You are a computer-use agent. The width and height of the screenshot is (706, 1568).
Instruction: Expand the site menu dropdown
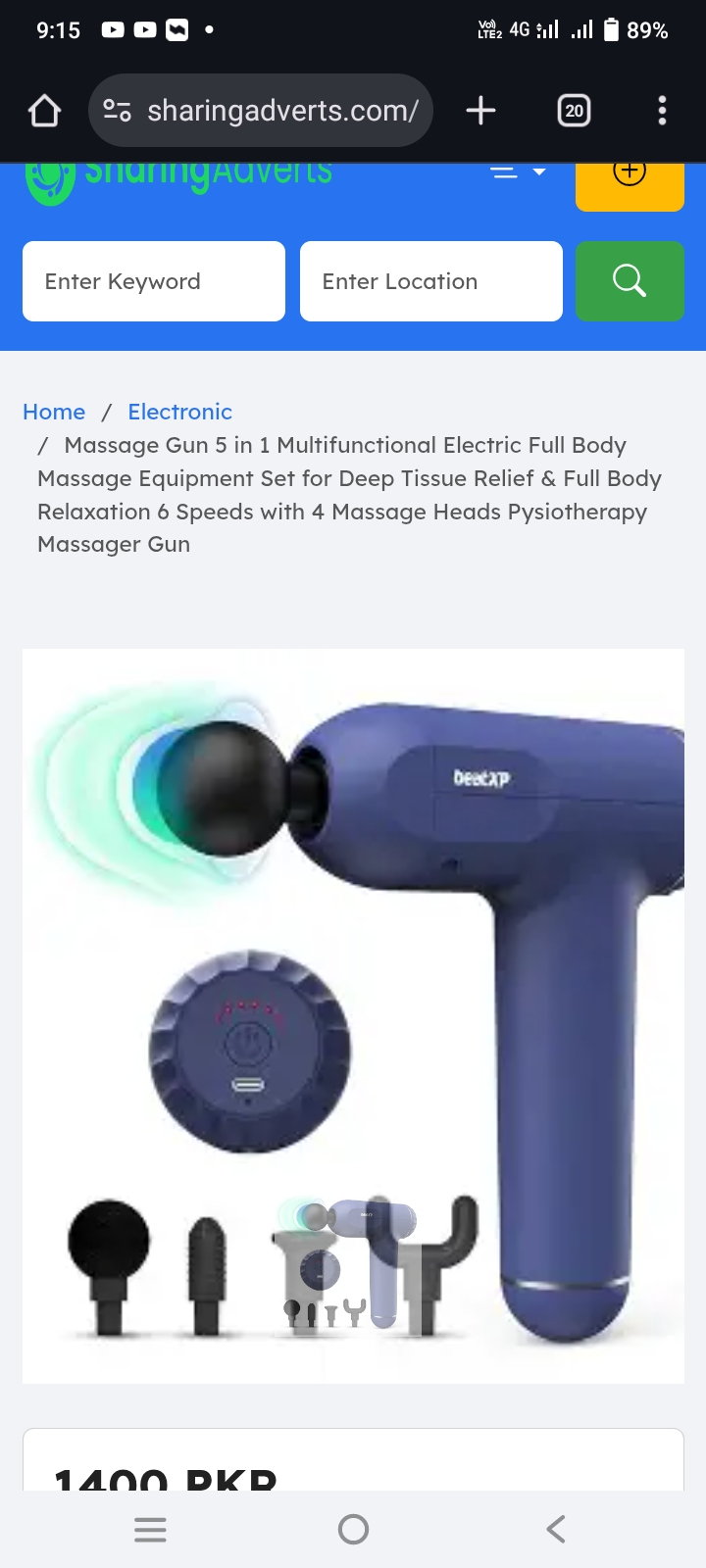[x=518, y=173]
